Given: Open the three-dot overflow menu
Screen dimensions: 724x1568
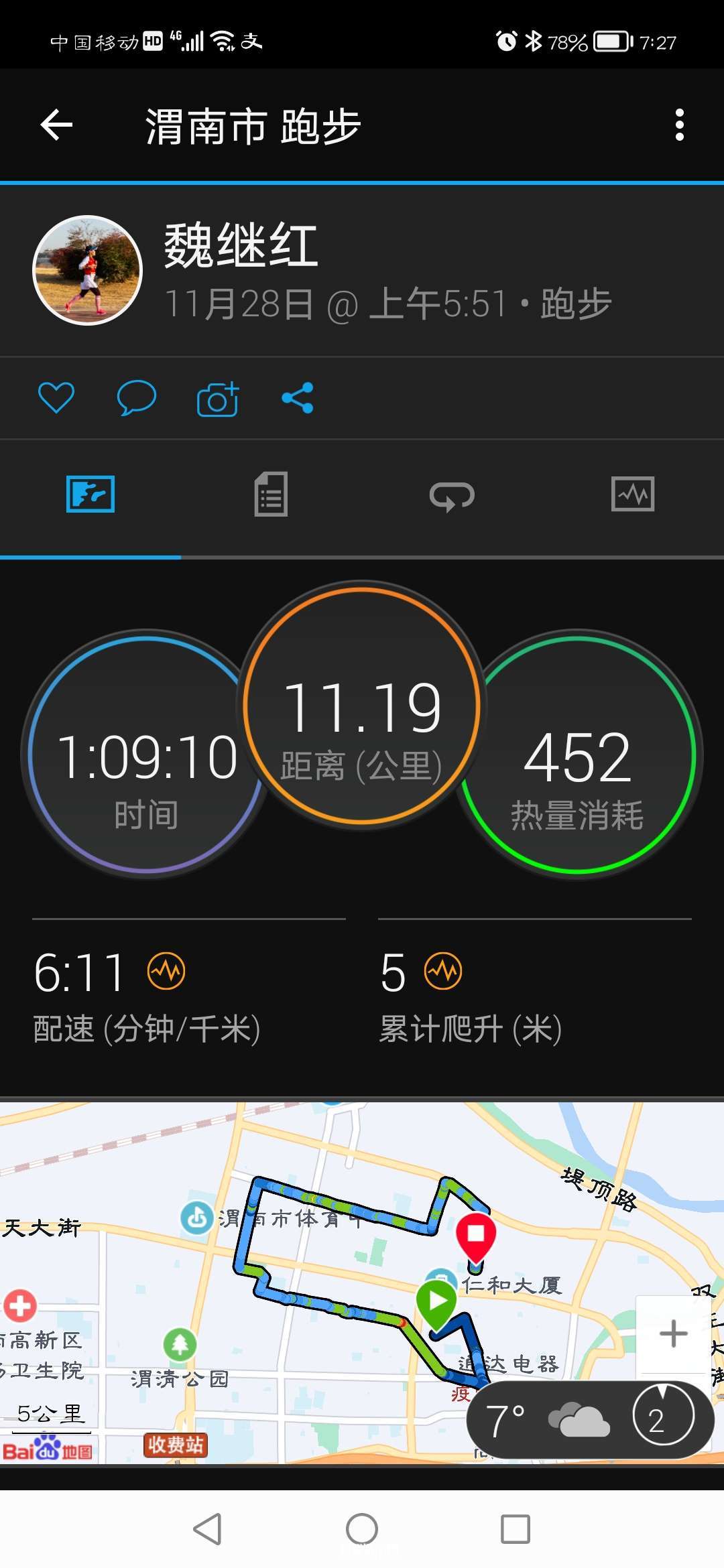Looking at the screenshot, I should click(679, 125).
